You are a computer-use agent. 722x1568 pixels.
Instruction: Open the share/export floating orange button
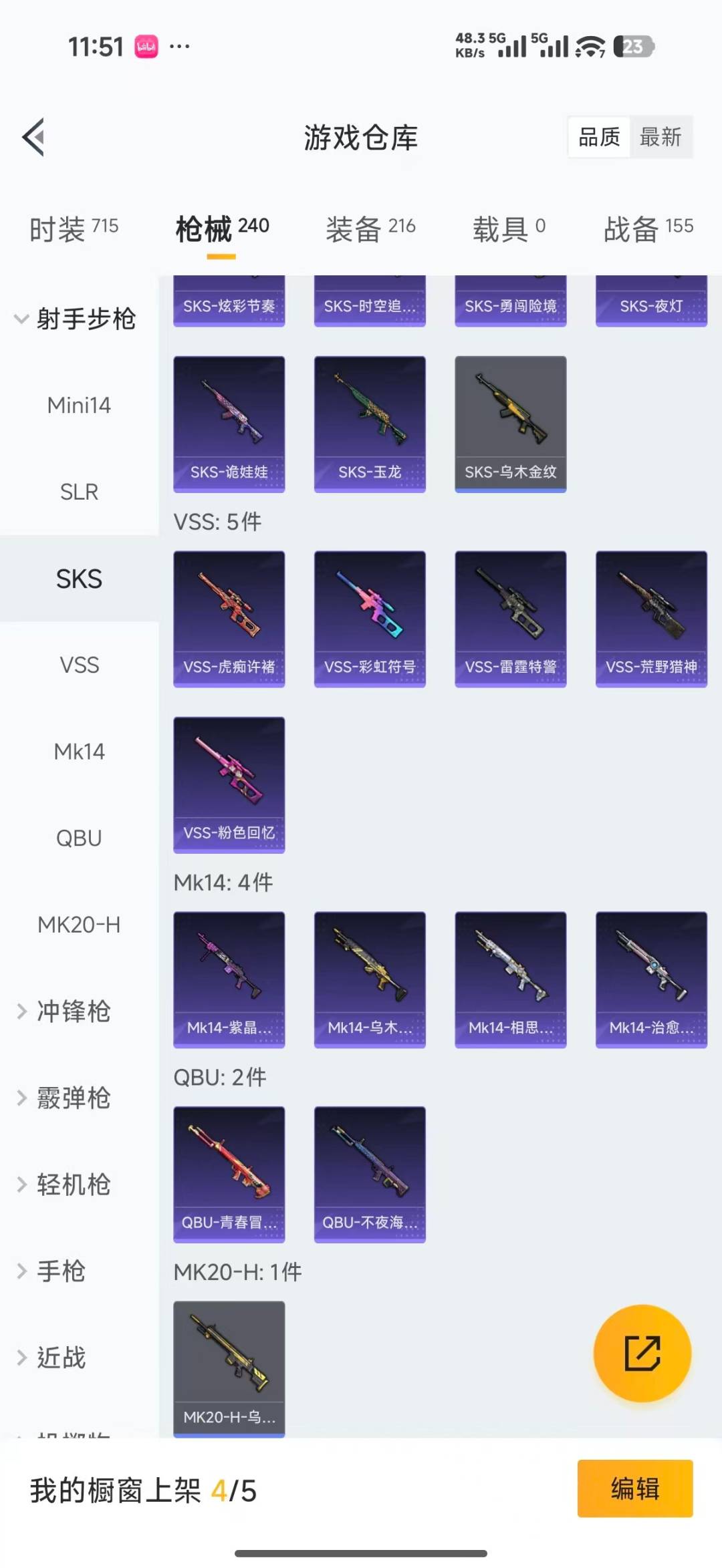(640, 1354)
